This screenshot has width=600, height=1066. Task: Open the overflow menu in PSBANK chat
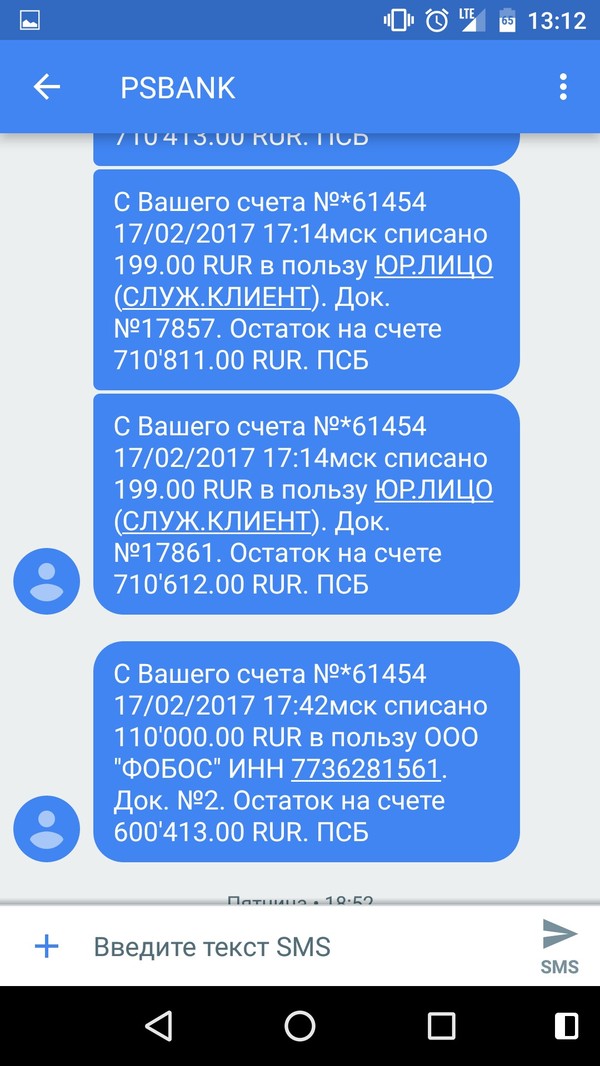pos(563,87)
